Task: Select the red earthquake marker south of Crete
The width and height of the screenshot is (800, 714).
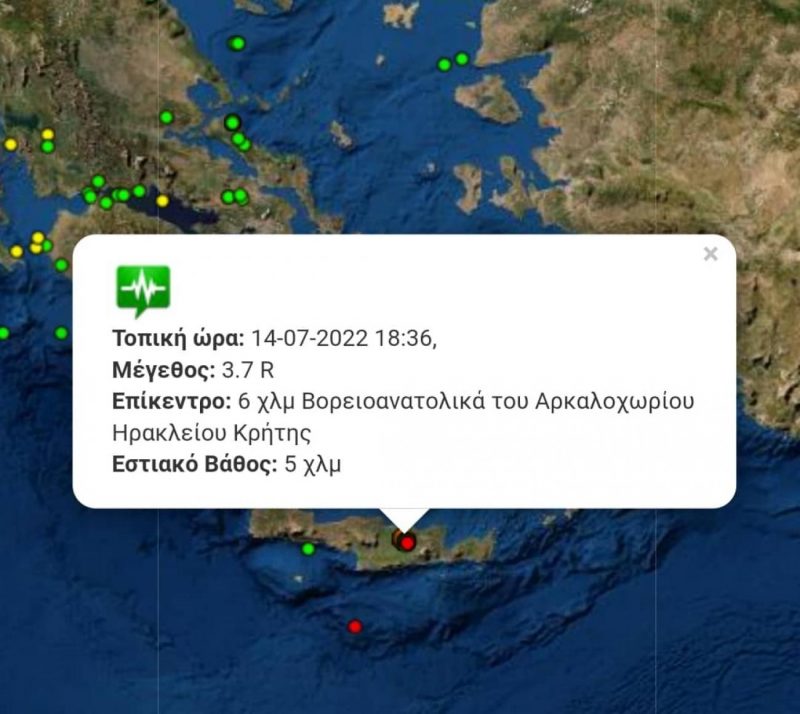Action: coord(354,627)
